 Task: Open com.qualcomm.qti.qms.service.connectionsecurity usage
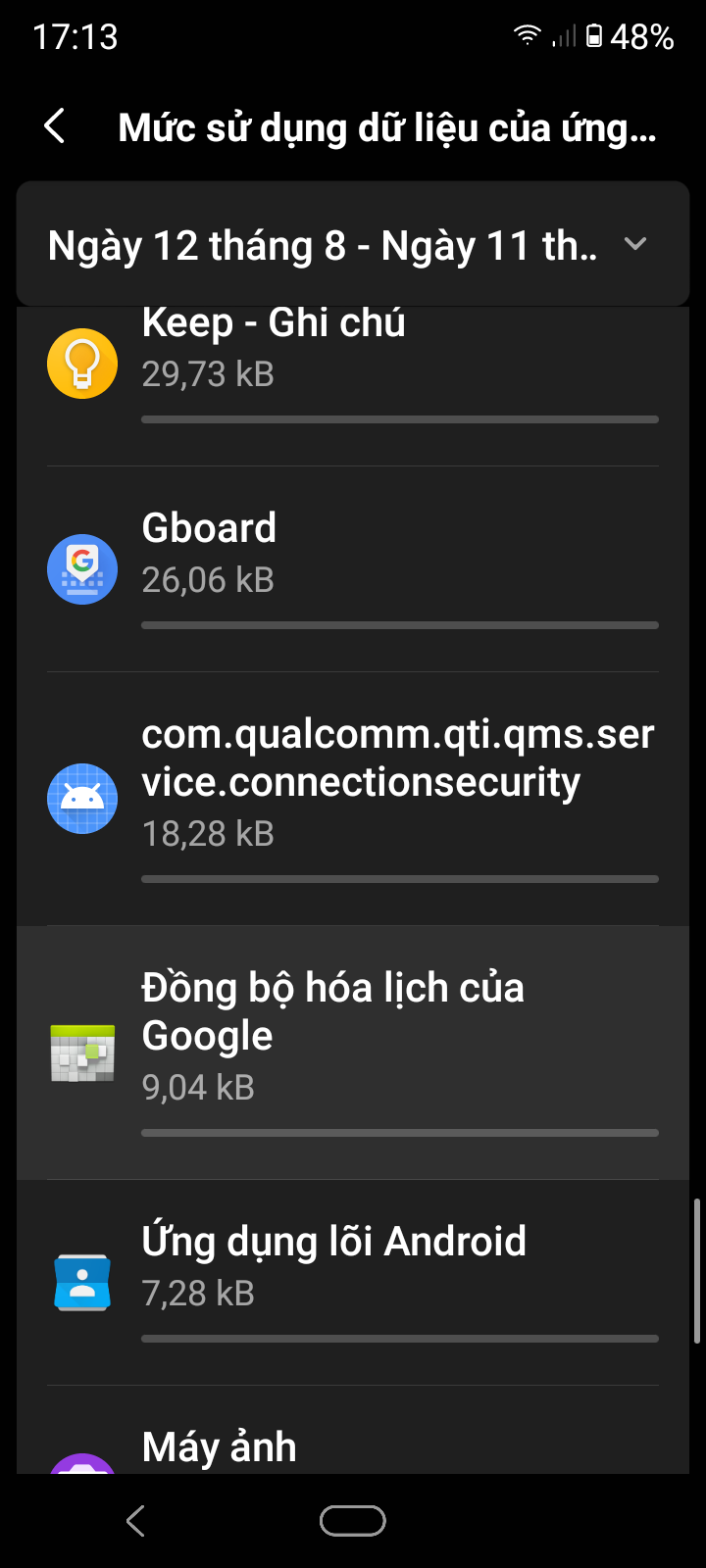click(x=353, y=799)
